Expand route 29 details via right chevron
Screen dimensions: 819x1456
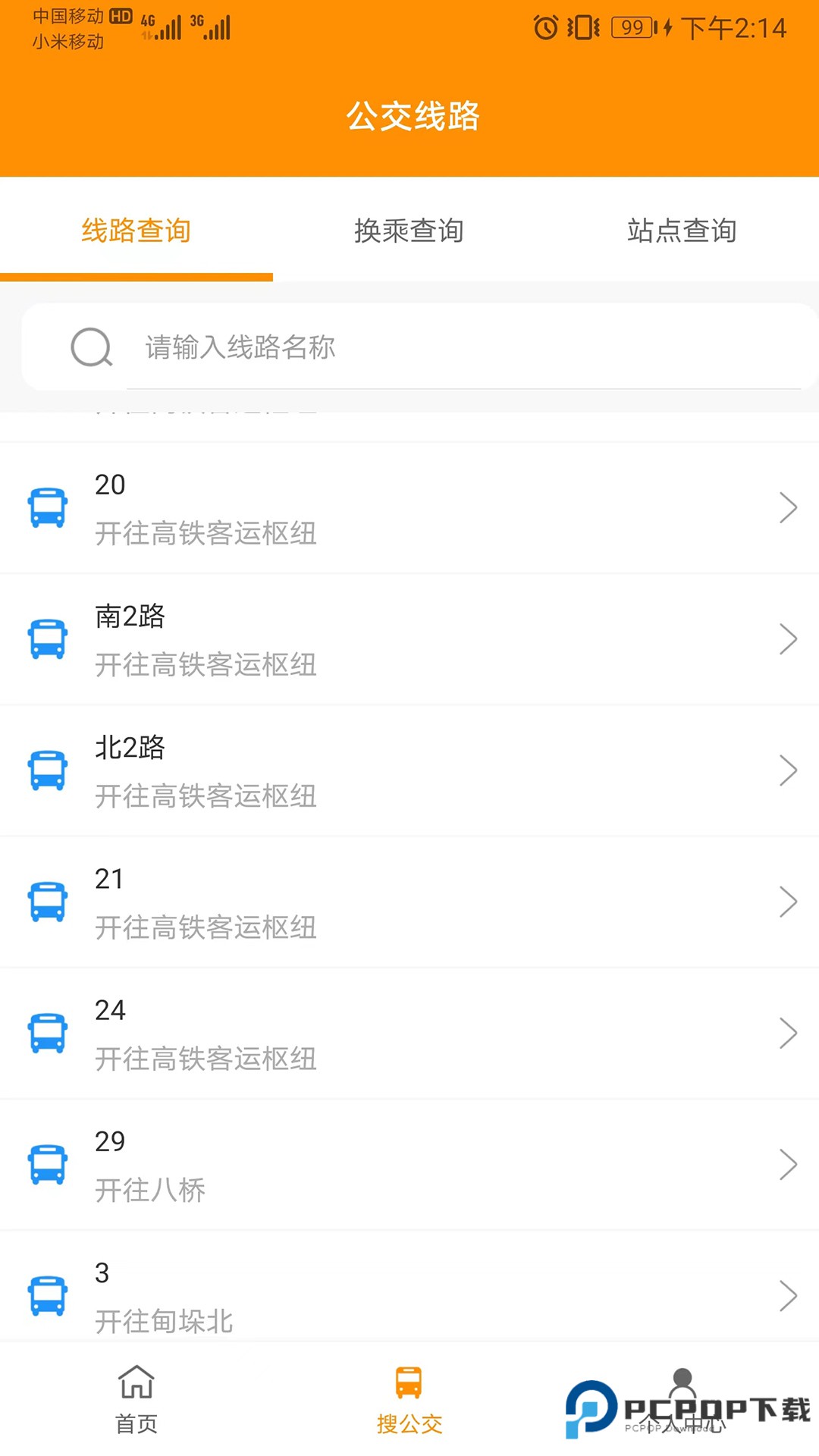click(x=788, y=1164)
